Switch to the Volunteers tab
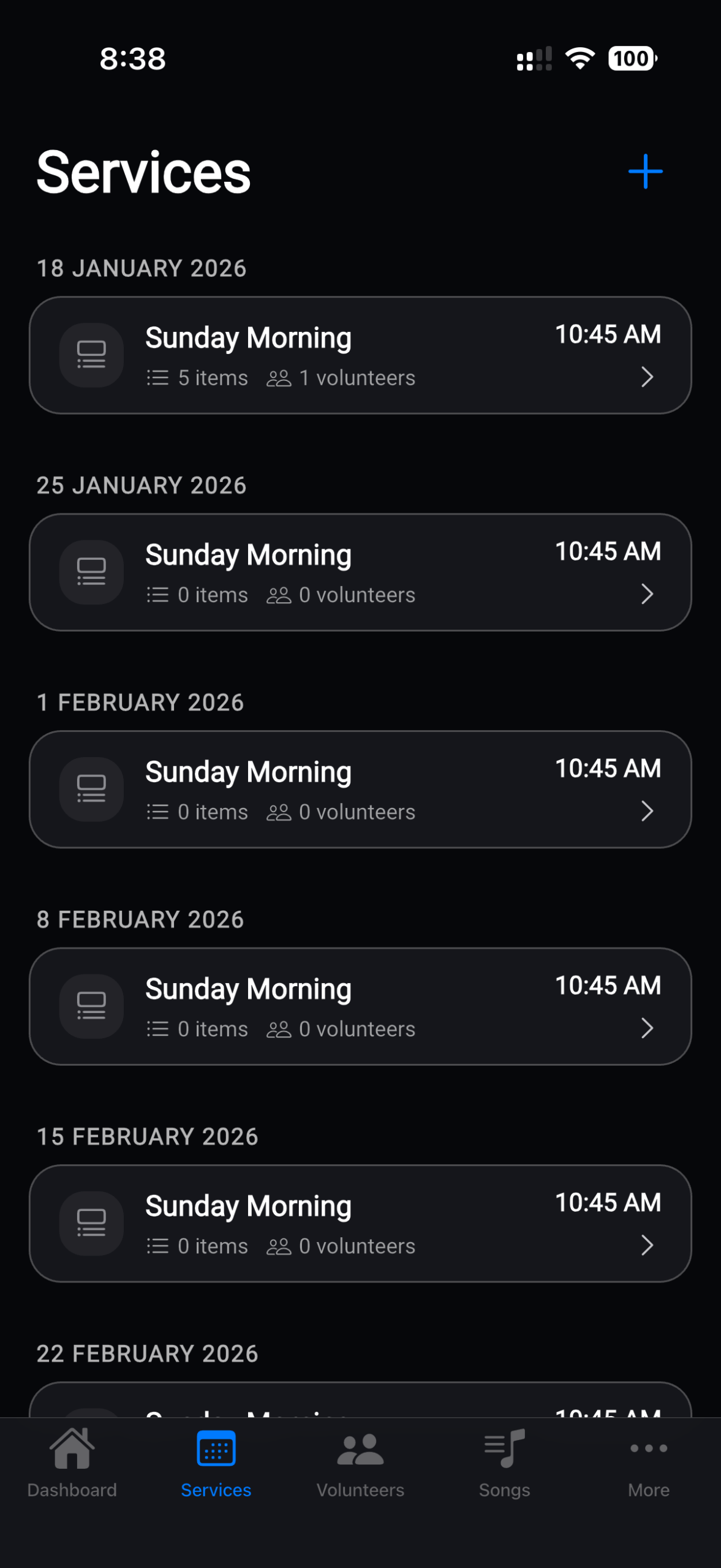Screen dimensions: 721x1568 coord(360,1463)
